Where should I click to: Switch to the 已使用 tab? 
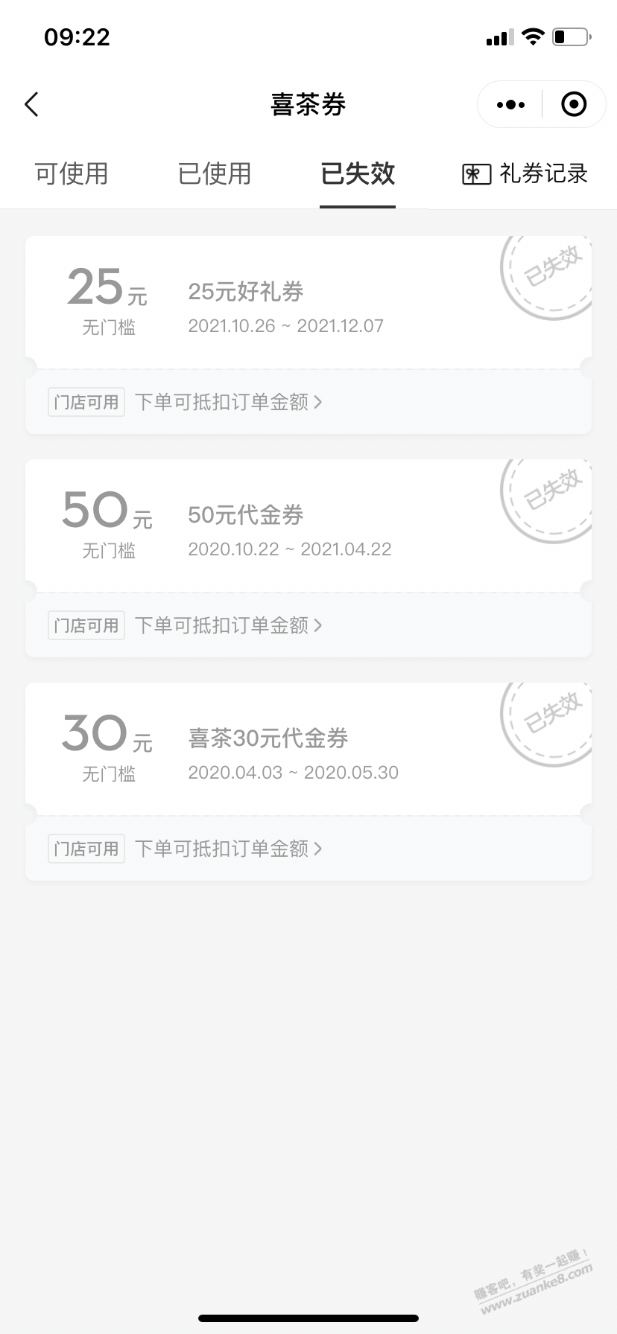pos(214,173)
